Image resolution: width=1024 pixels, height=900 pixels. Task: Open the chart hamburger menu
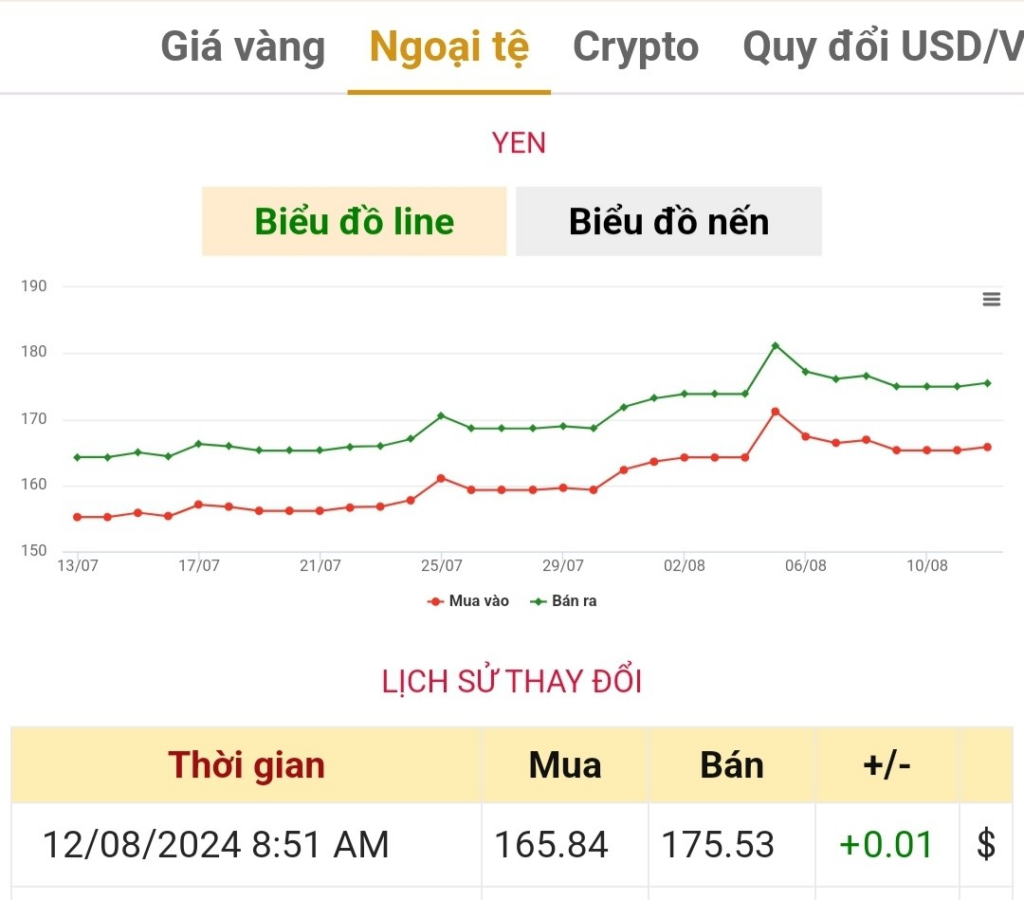tap(991, 299)
